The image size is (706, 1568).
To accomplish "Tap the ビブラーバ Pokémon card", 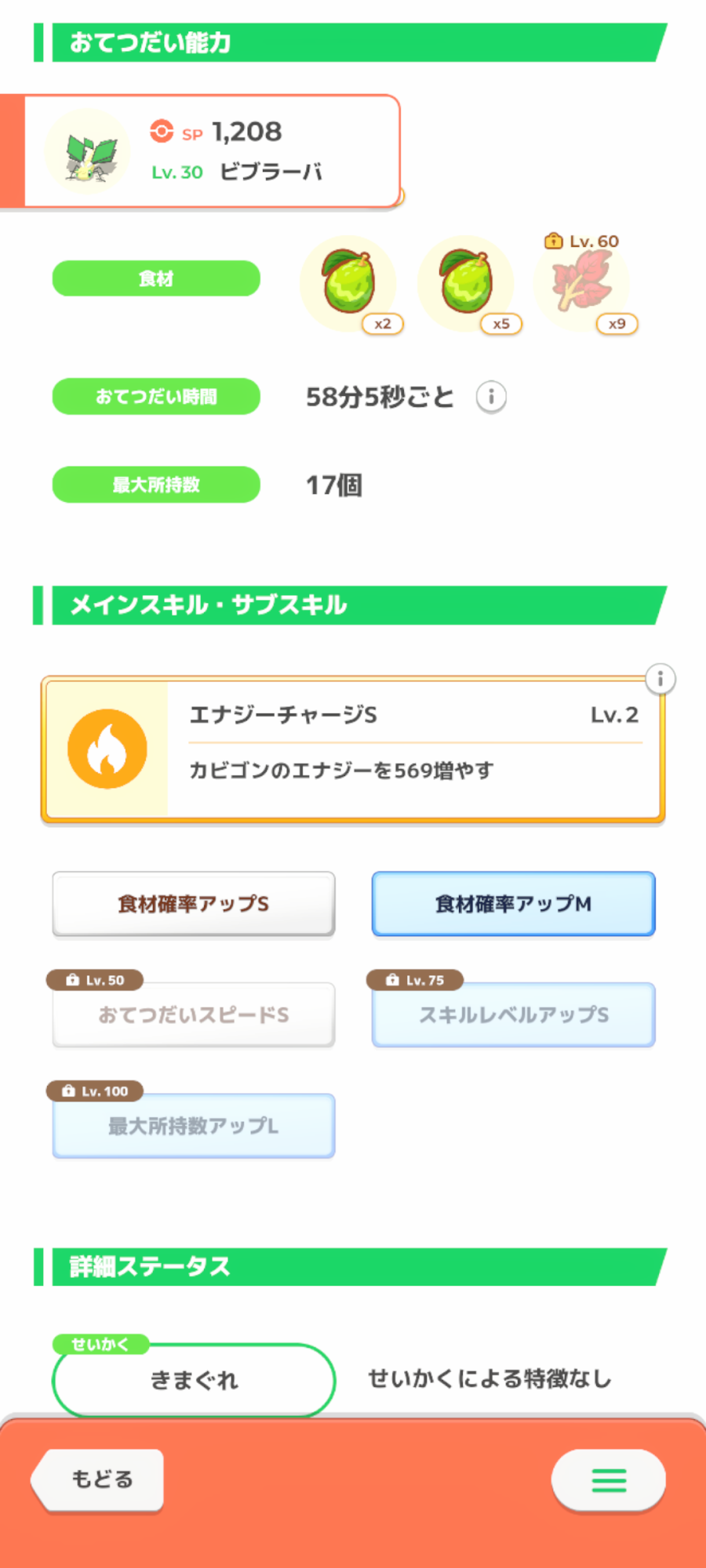I will (201, 152).
